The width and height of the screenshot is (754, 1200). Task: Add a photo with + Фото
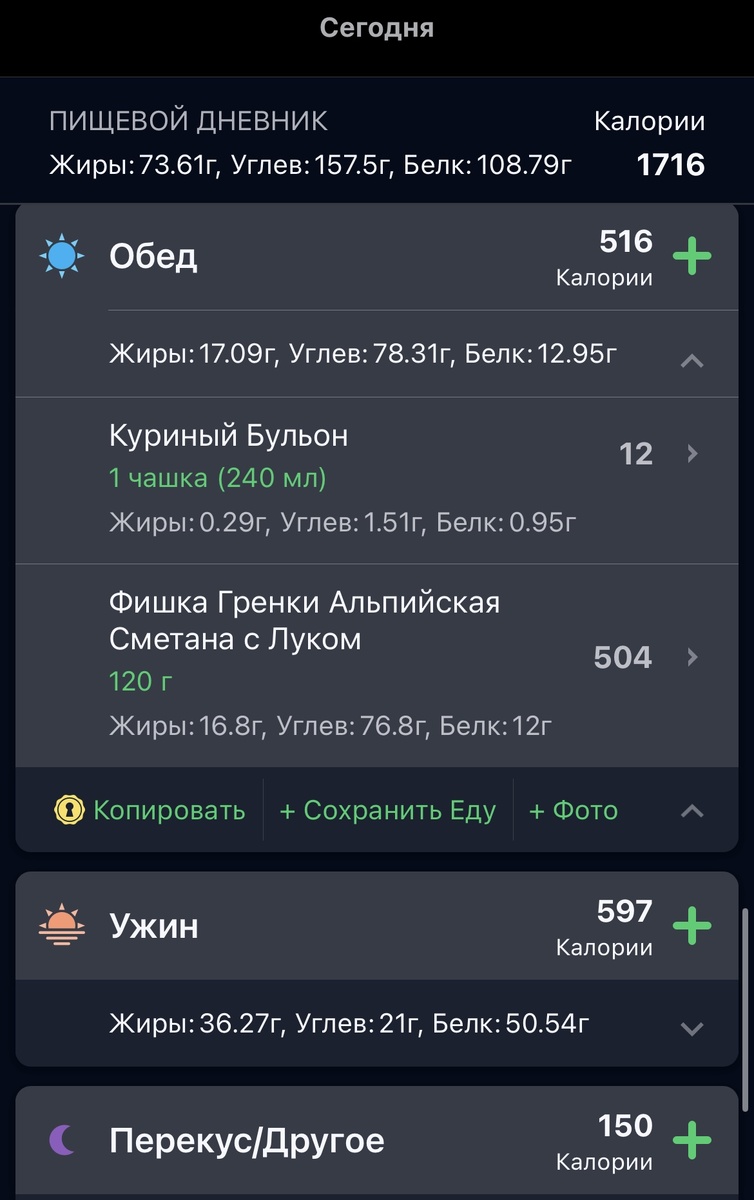573,810
